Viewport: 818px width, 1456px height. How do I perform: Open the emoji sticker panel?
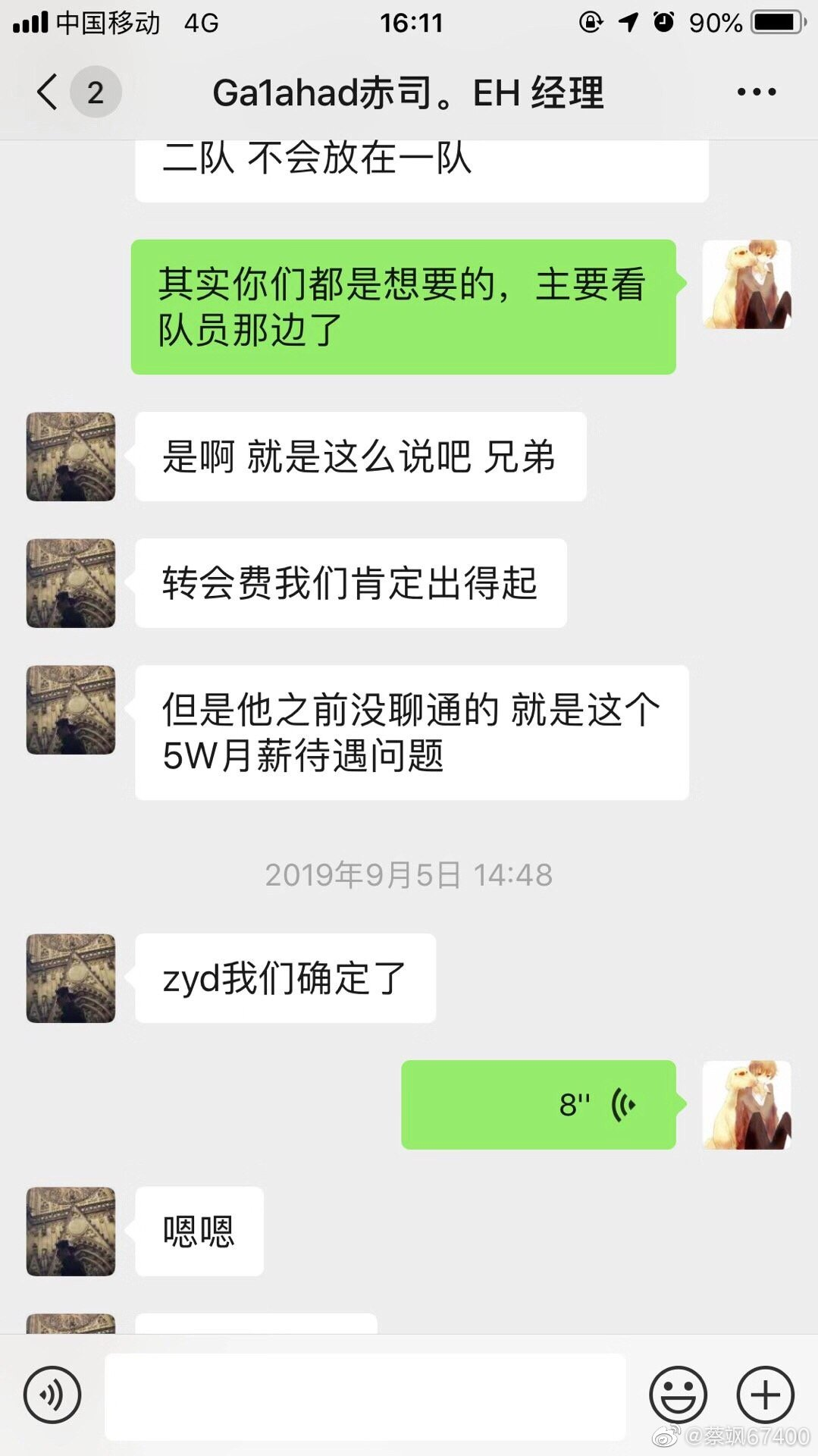(678, 1395)
